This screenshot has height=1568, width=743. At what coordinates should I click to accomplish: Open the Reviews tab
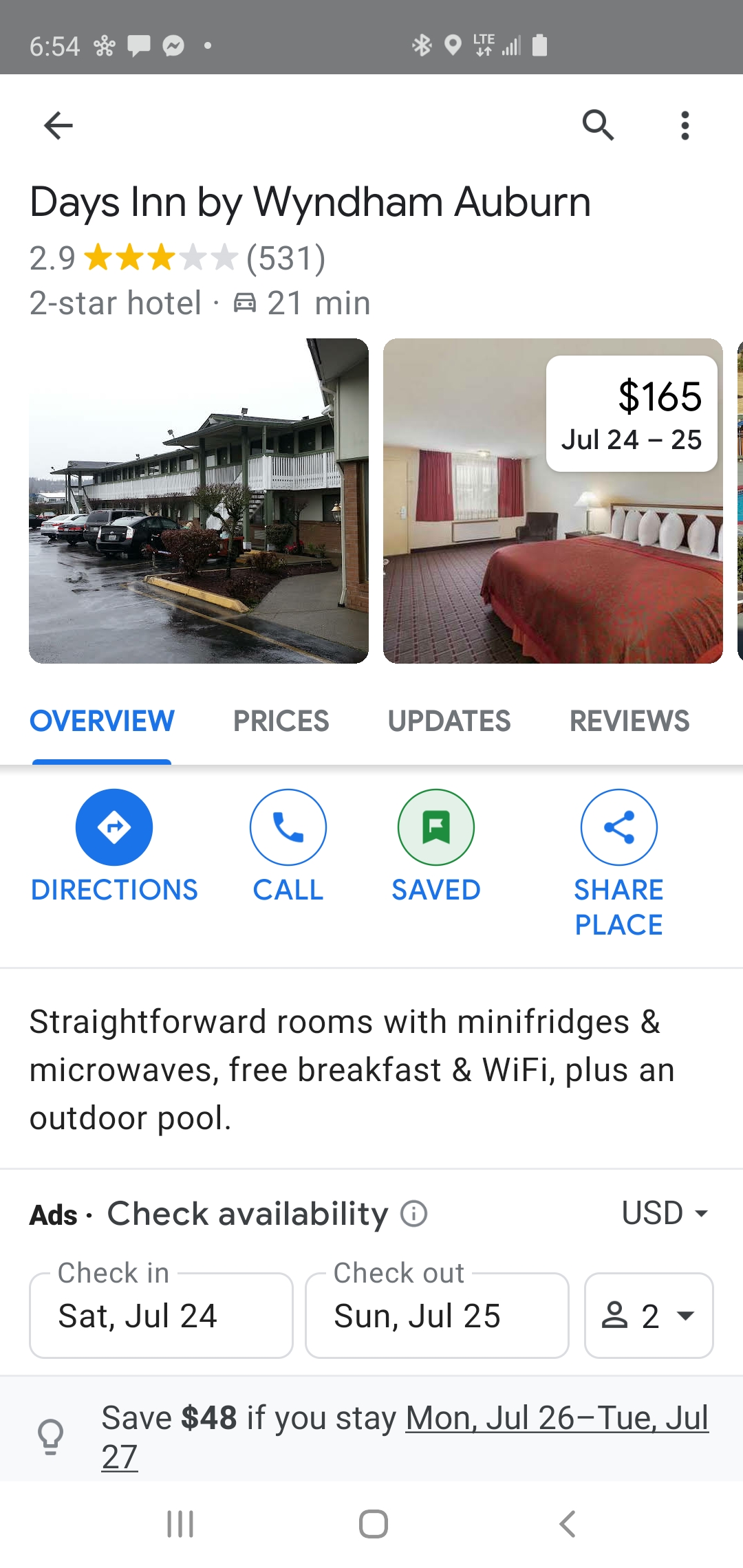click(628, 721)
